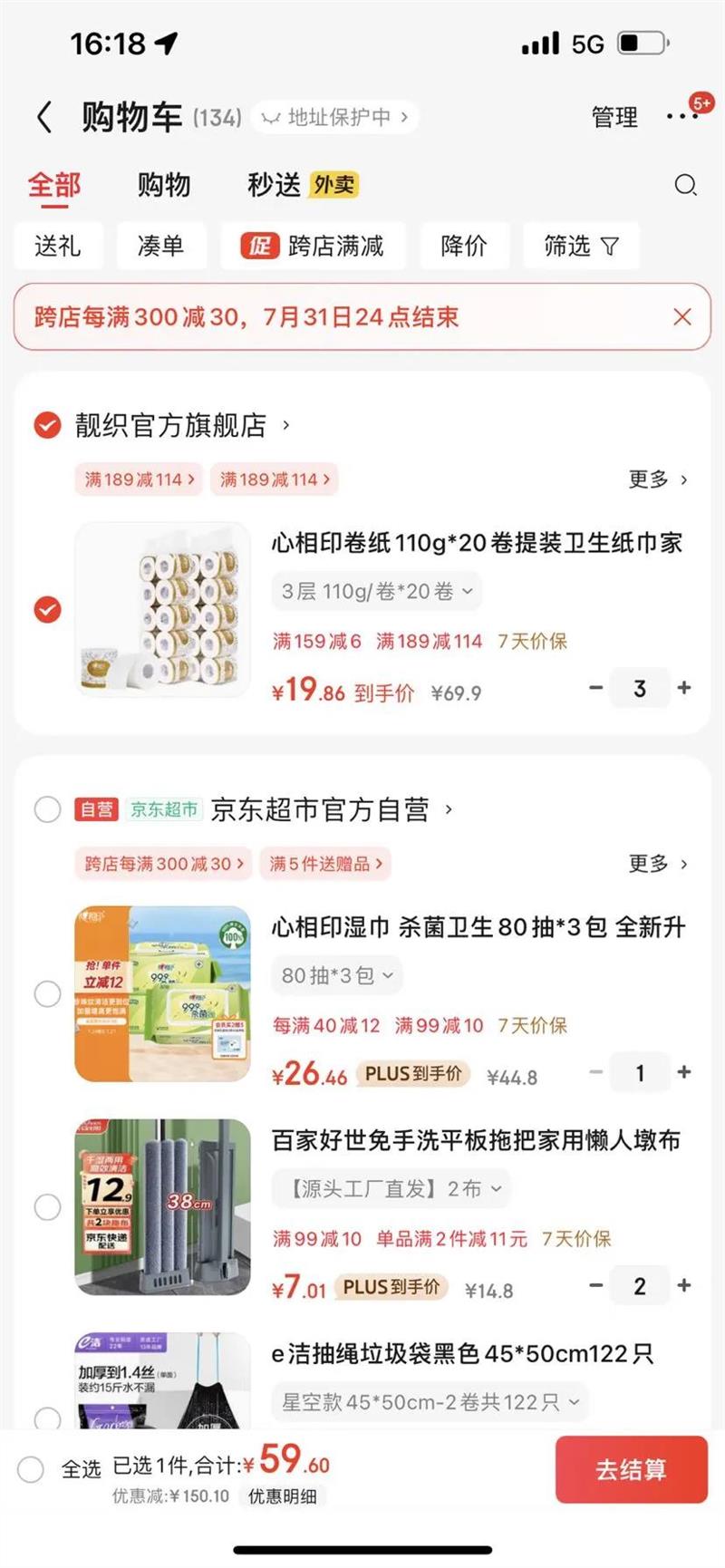Decrease quantity of 百家好世 mop

pos(595,1285)
